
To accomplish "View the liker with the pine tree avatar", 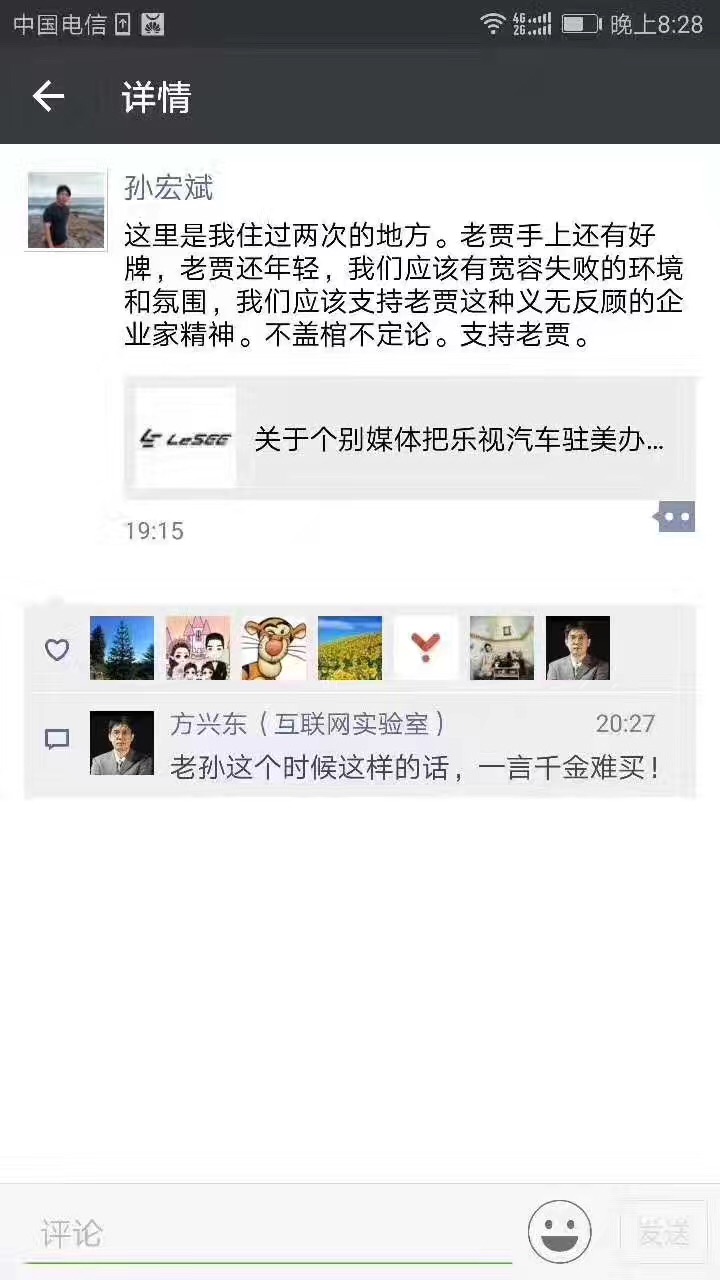I will (122, 648).
